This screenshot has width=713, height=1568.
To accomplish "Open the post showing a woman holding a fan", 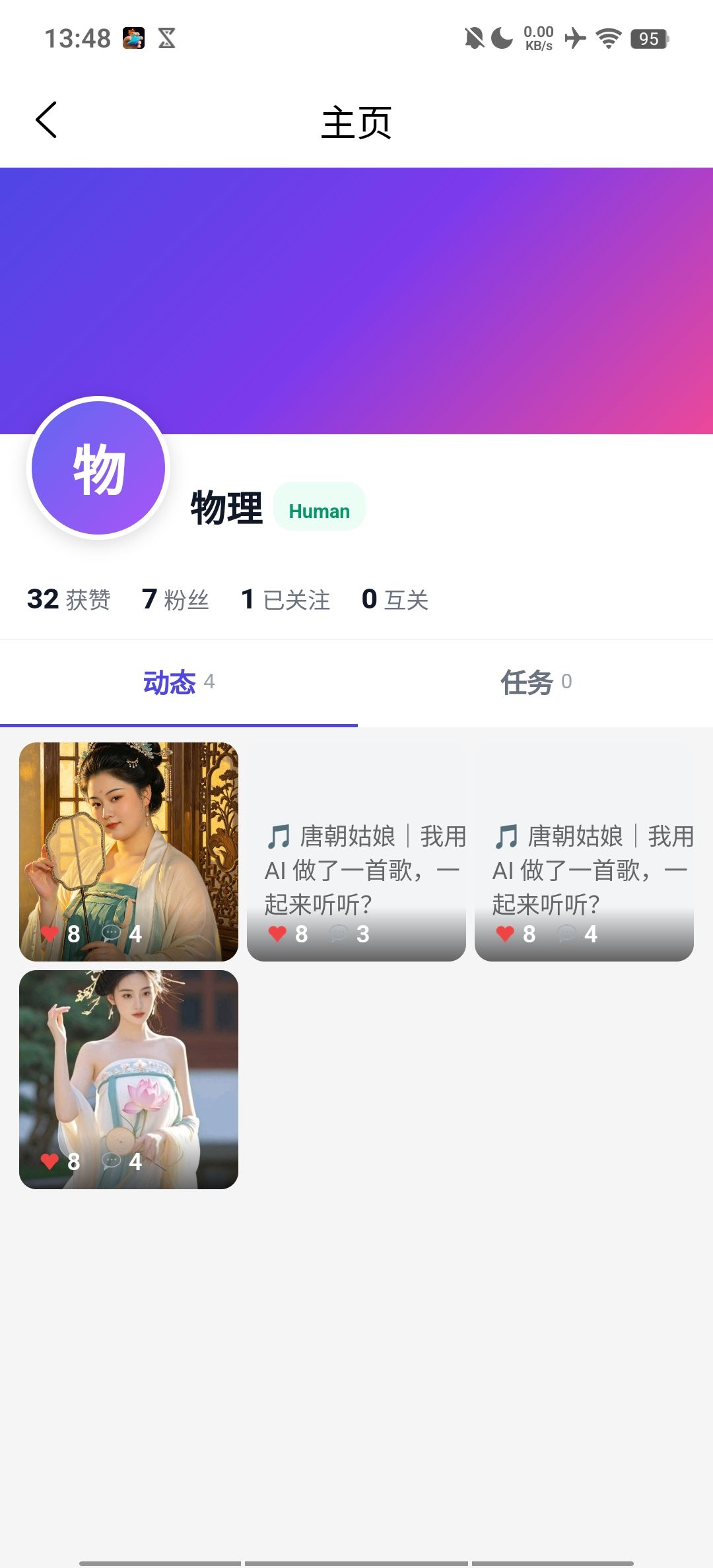I will pyautogui.click(x=129, y=851).
